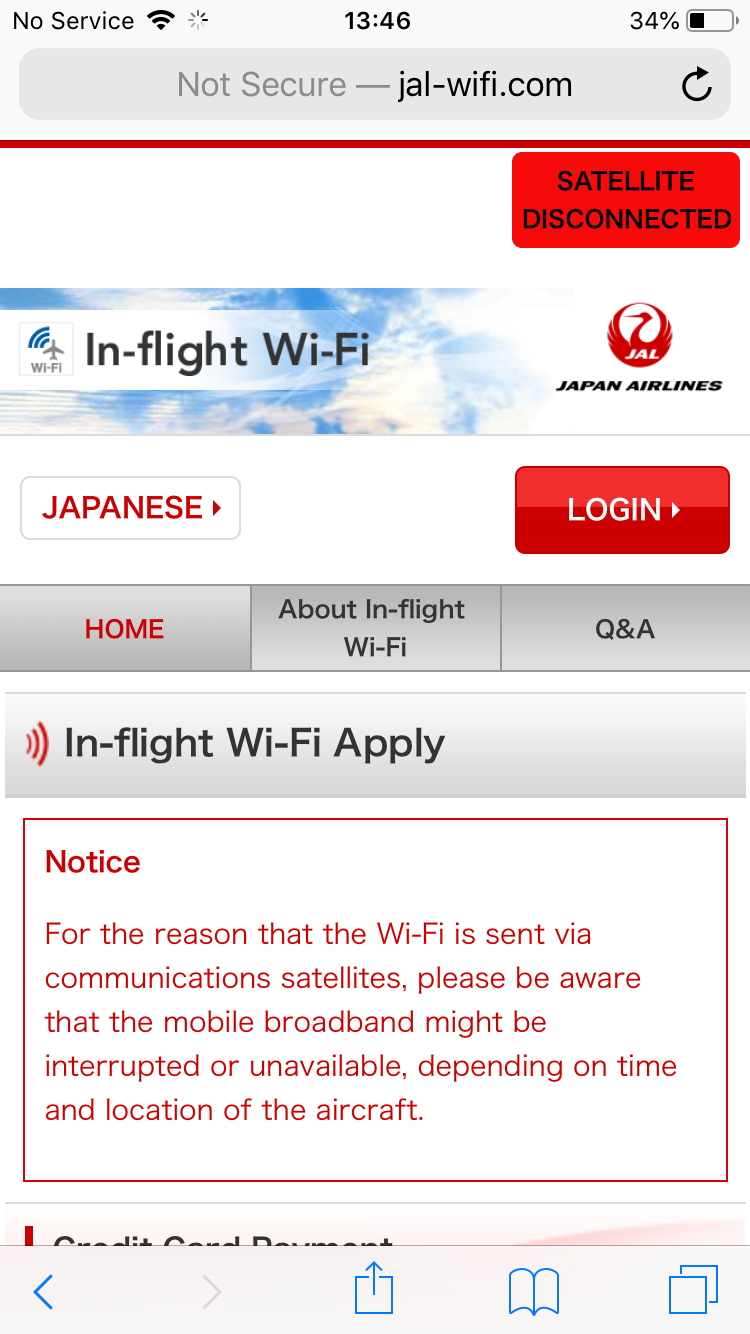This screenshot has height=1334, width=750.
Task: Go back to the previous page
Action: coord(43,1292)
